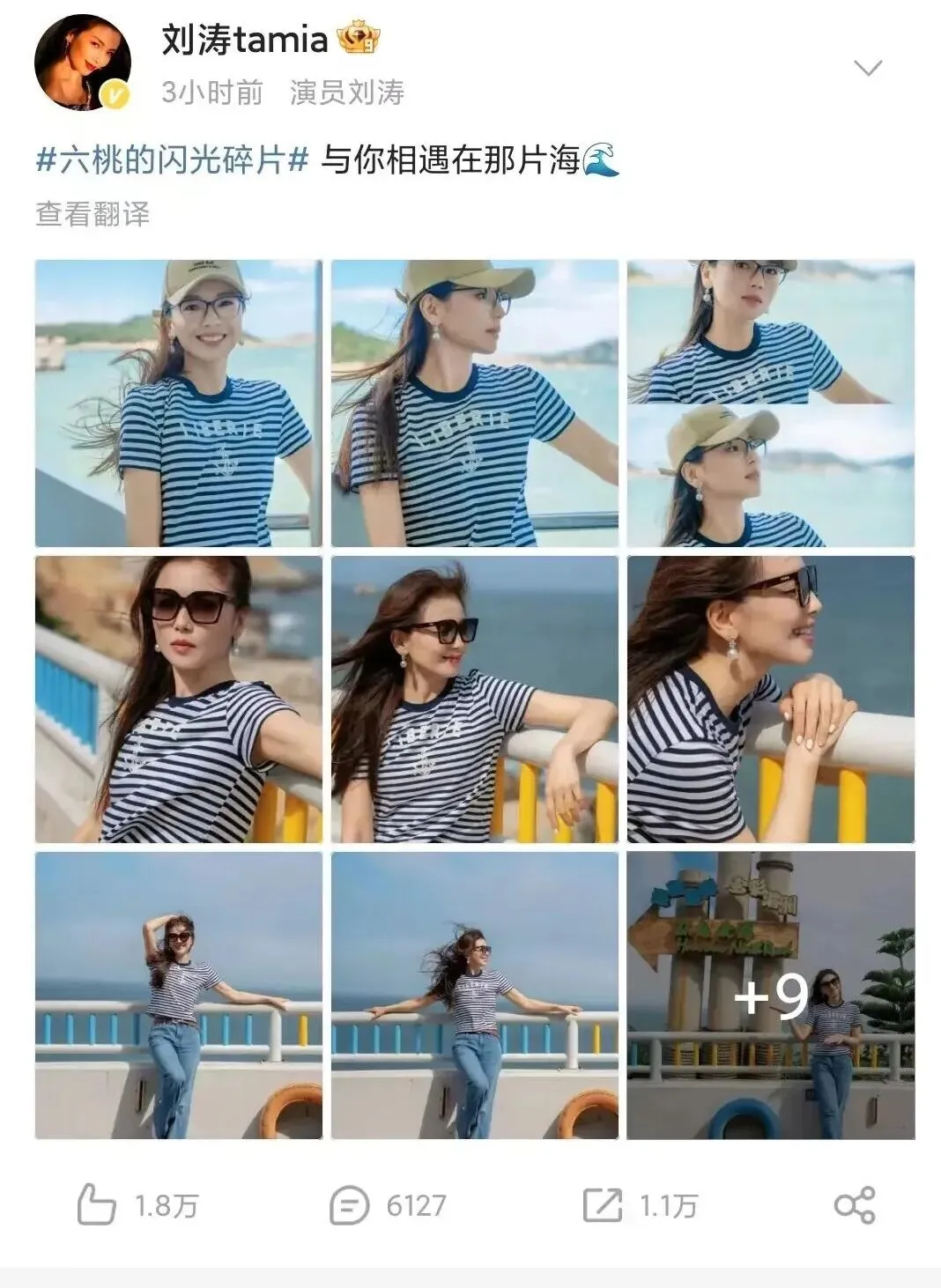Screen dimensions: 941x1288
Task: Open the eighth photo with arms spread on railing
Action: click(475, 996)
